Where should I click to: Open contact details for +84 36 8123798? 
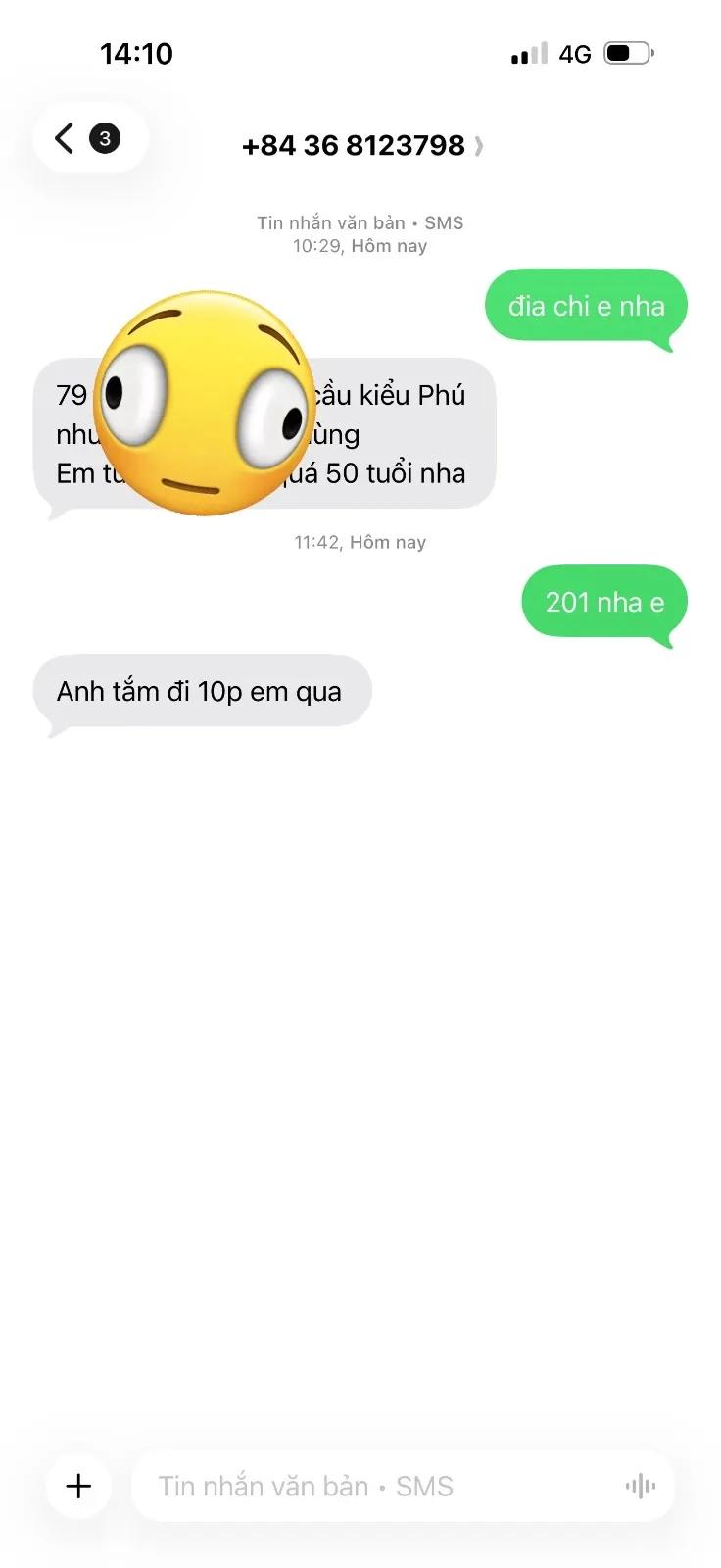[362, 146]
